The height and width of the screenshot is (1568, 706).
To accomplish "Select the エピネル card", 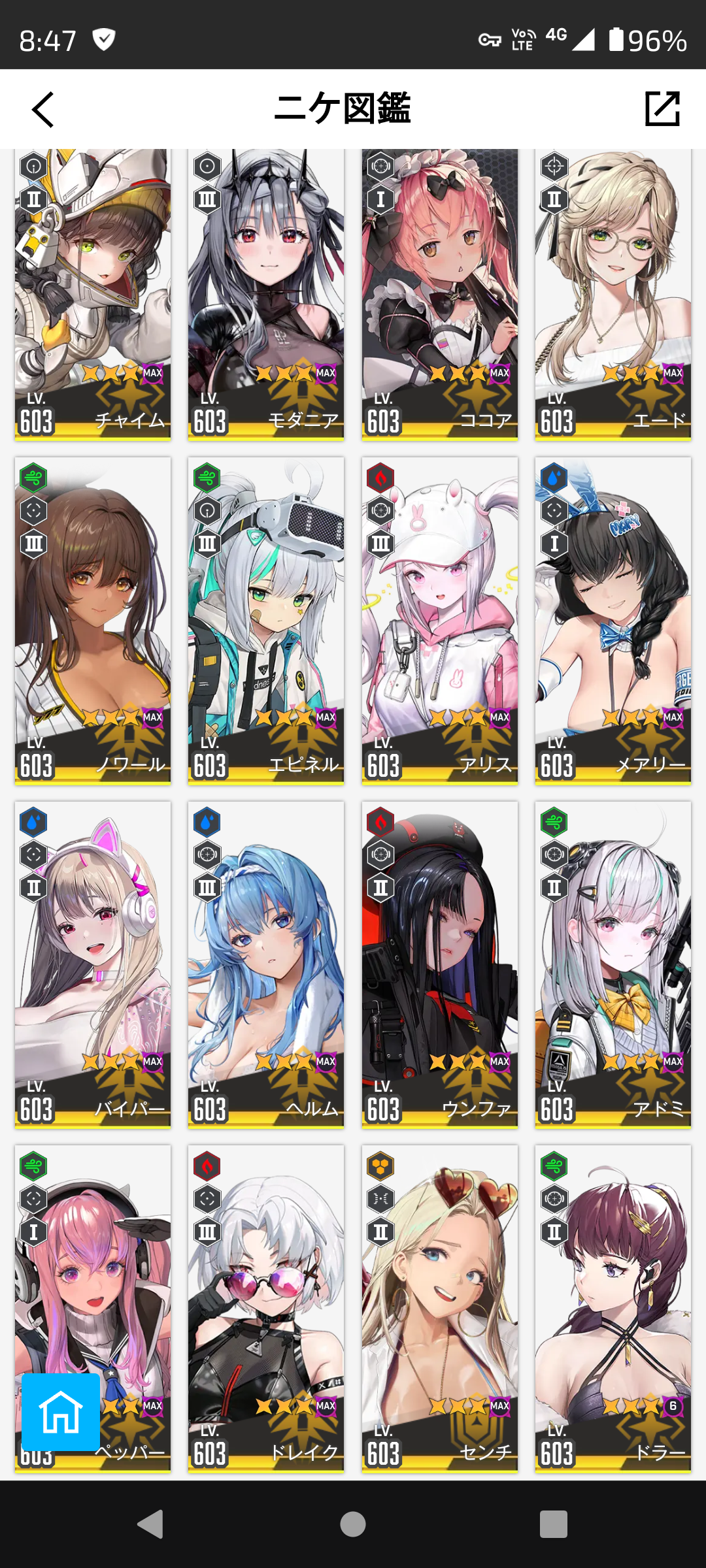I will pos(266,621).
